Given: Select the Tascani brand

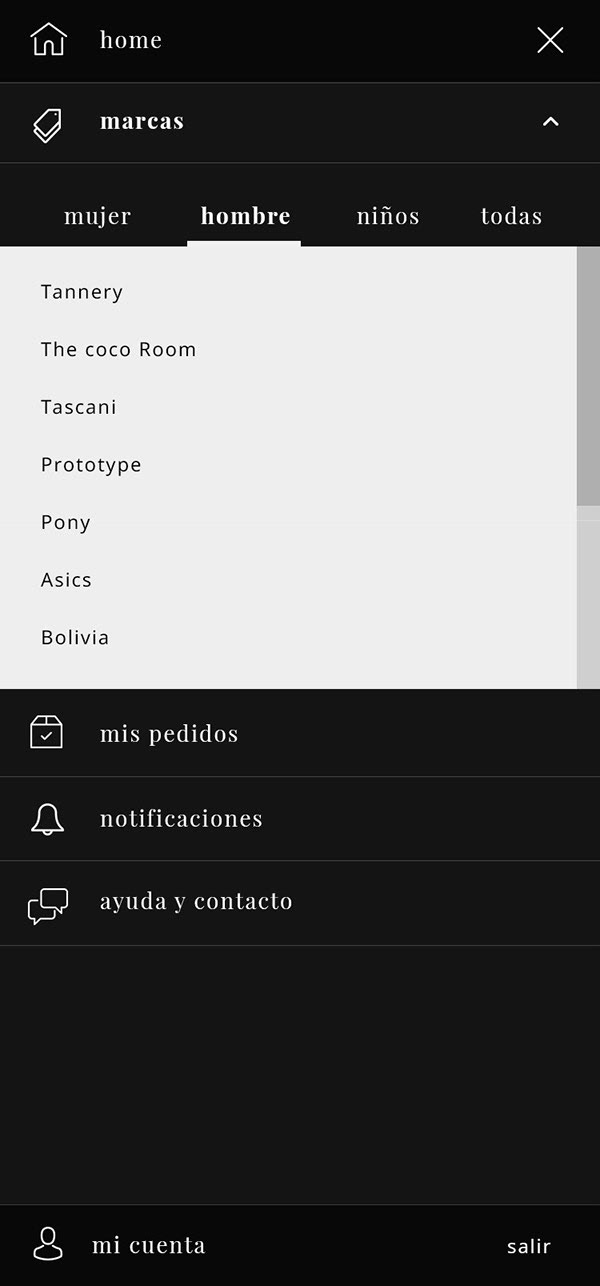Looking at the screenshot, I should point(79,407).
